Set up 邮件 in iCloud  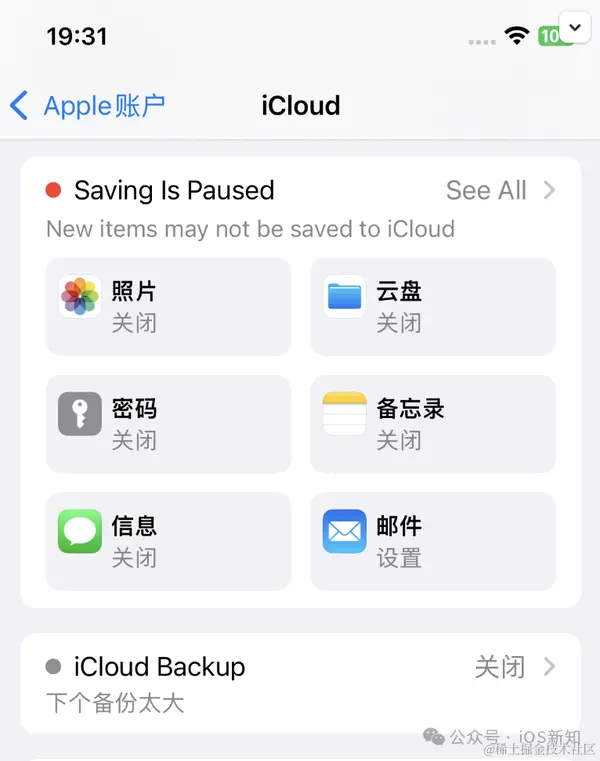(x=432, y=541)
